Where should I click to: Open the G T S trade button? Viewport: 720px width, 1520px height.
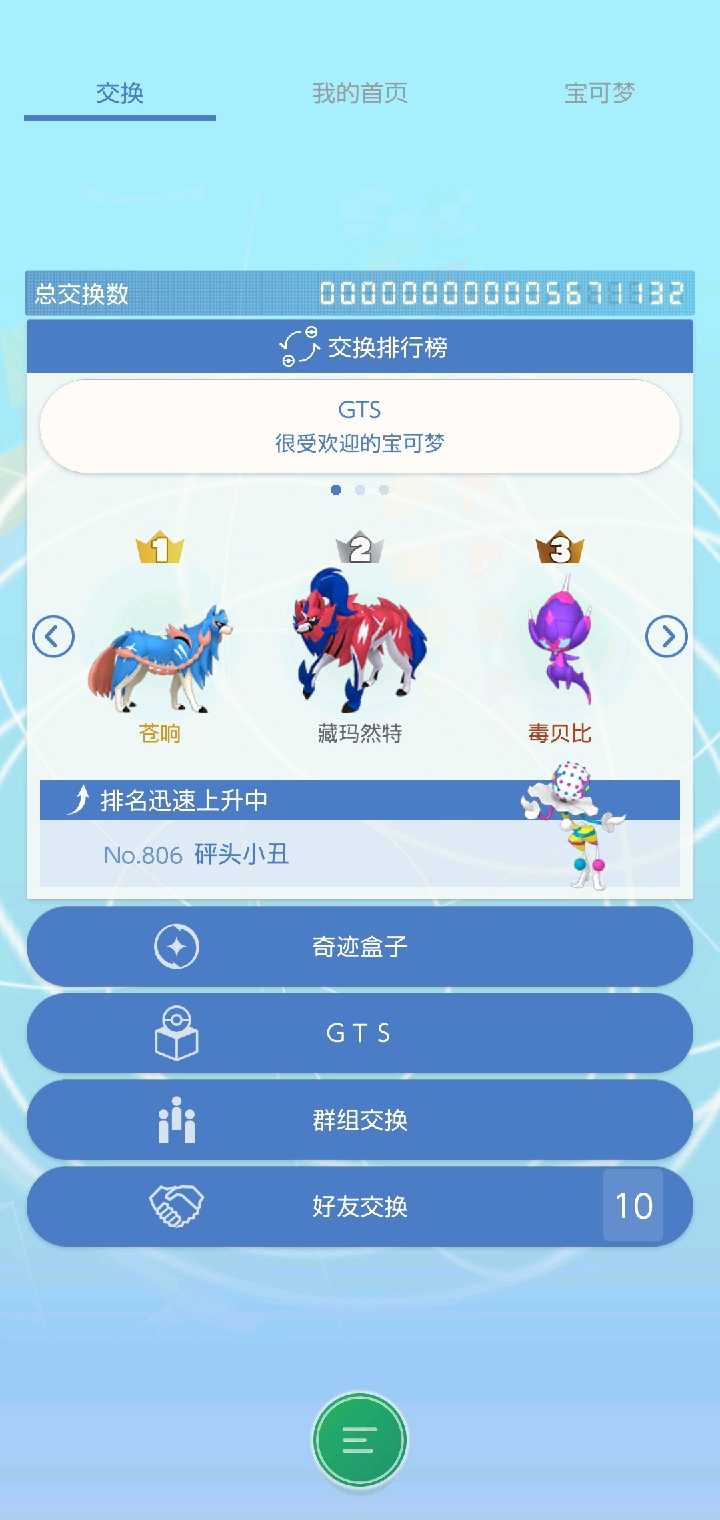click(360, 1033)
